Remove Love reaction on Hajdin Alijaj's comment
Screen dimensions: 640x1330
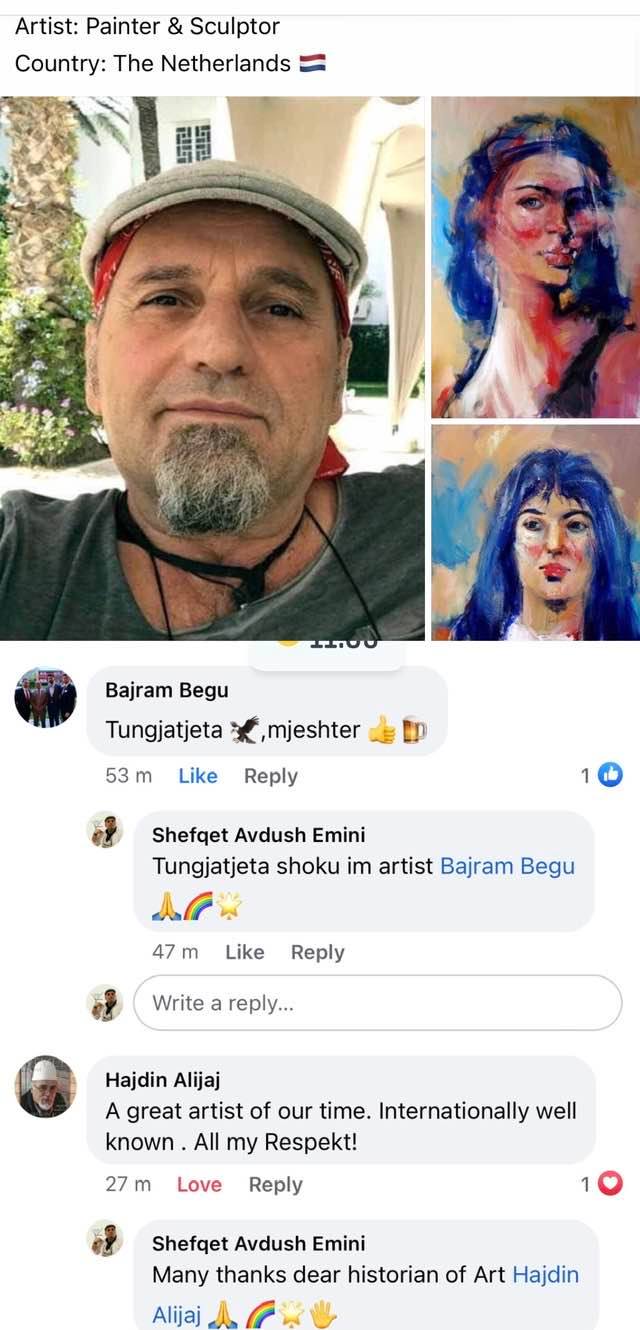coord(198,1184)
